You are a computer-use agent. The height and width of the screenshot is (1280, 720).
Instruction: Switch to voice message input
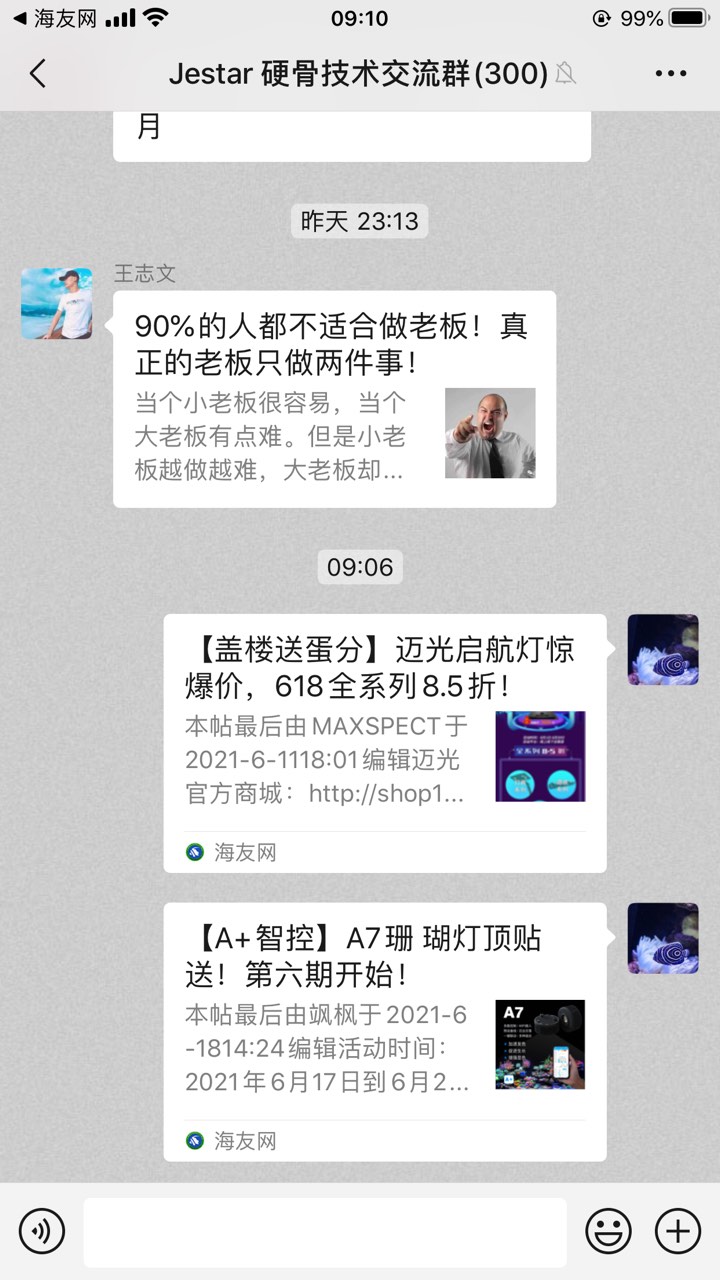(x=42, y=1231)
